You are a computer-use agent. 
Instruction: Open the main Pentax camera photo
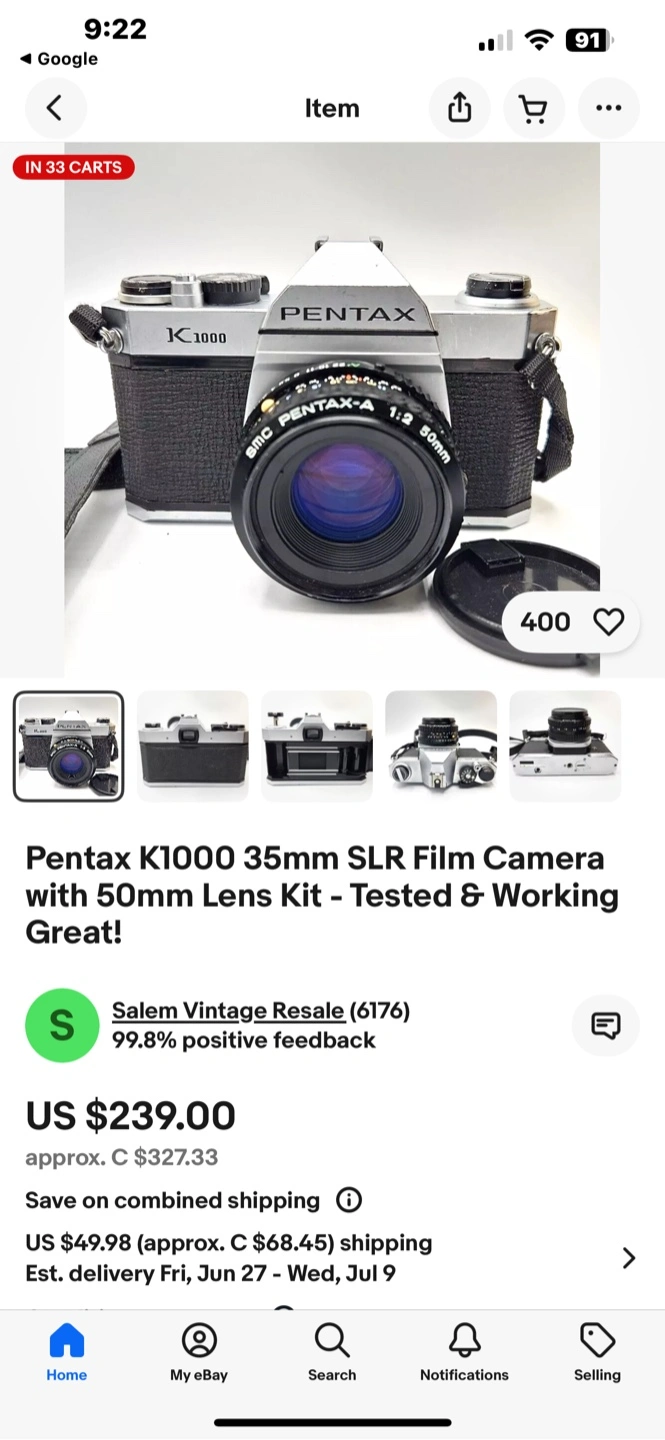click(332, 410)
